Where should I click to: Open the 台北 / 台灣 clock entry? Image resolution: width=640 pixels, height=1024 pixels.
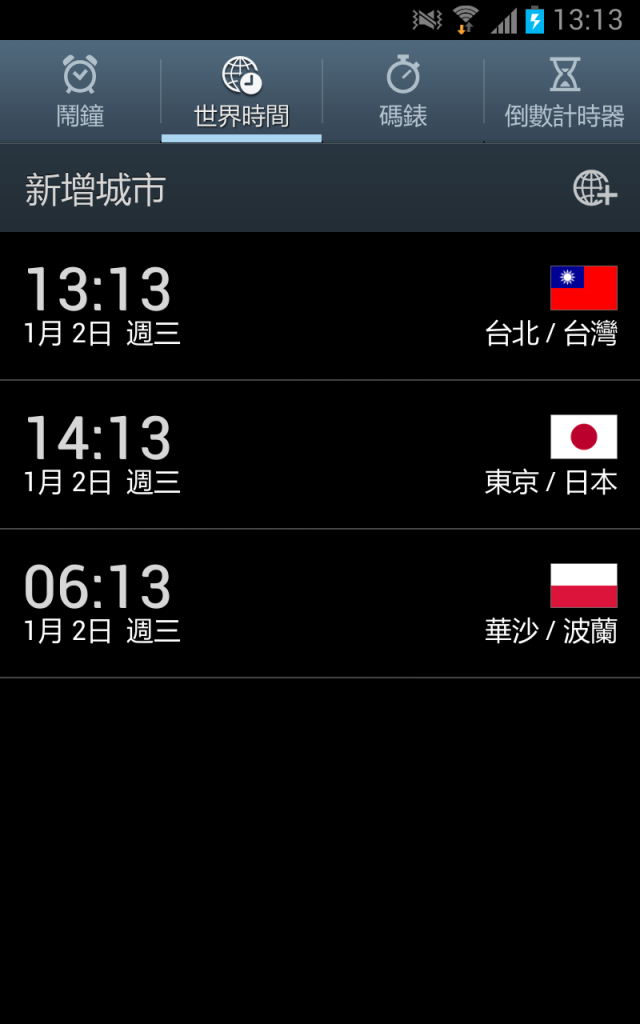(320, 306)
